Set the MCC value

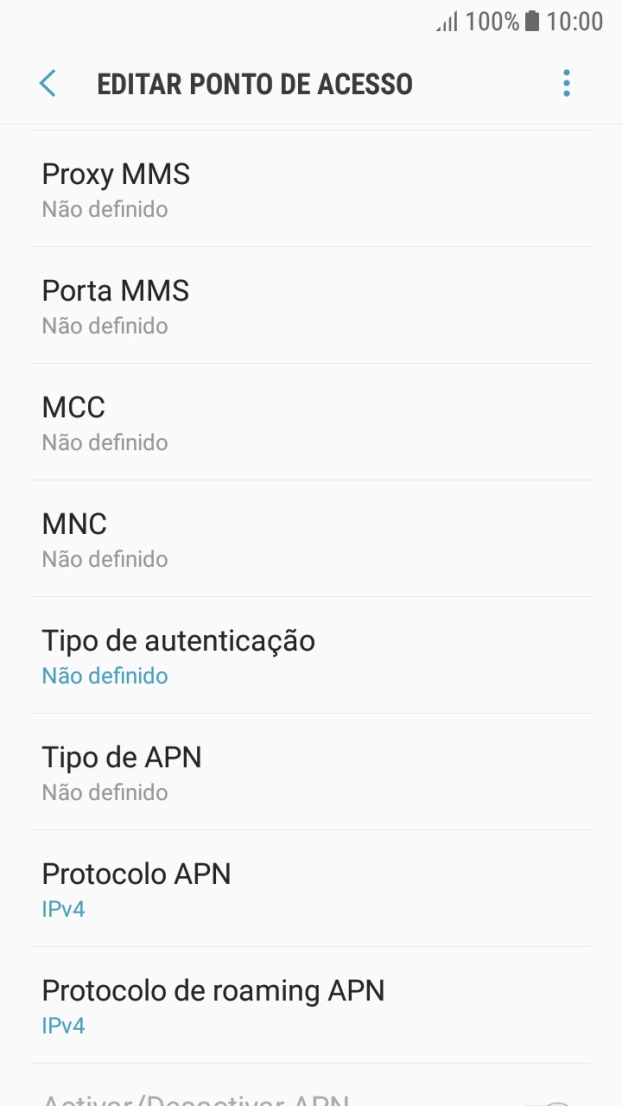pos(310,422)
